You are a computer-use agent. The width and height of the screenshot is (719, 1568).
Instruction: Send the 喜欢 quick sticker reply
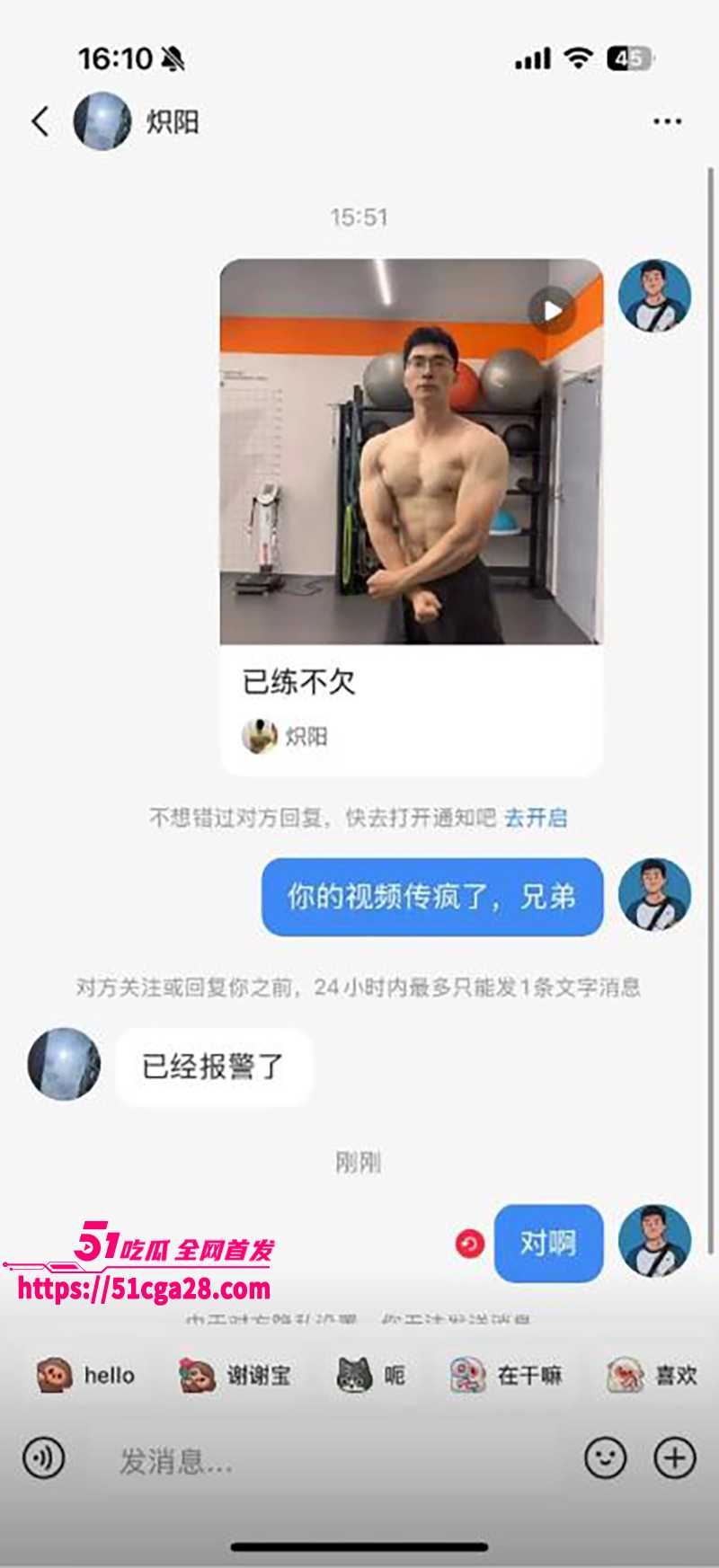(652, 1376)
